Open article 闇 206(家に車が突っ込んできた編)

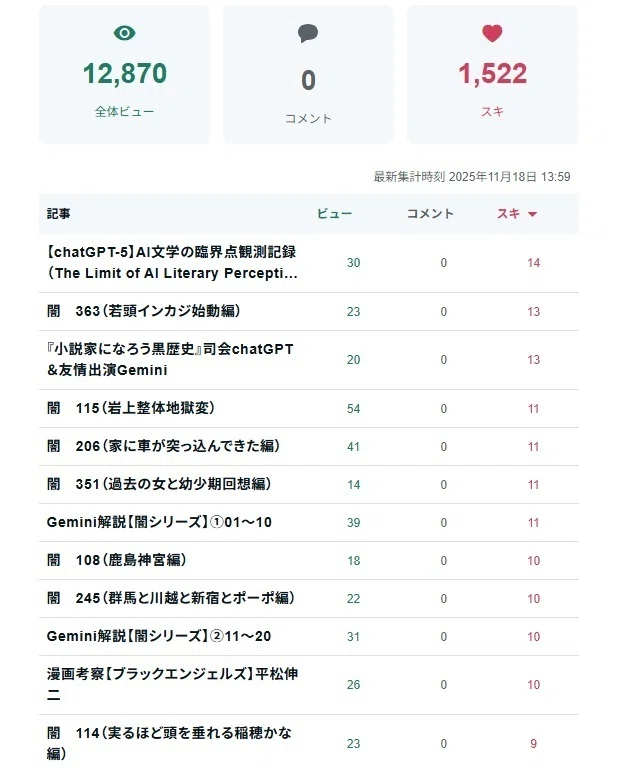click(163, 446)
